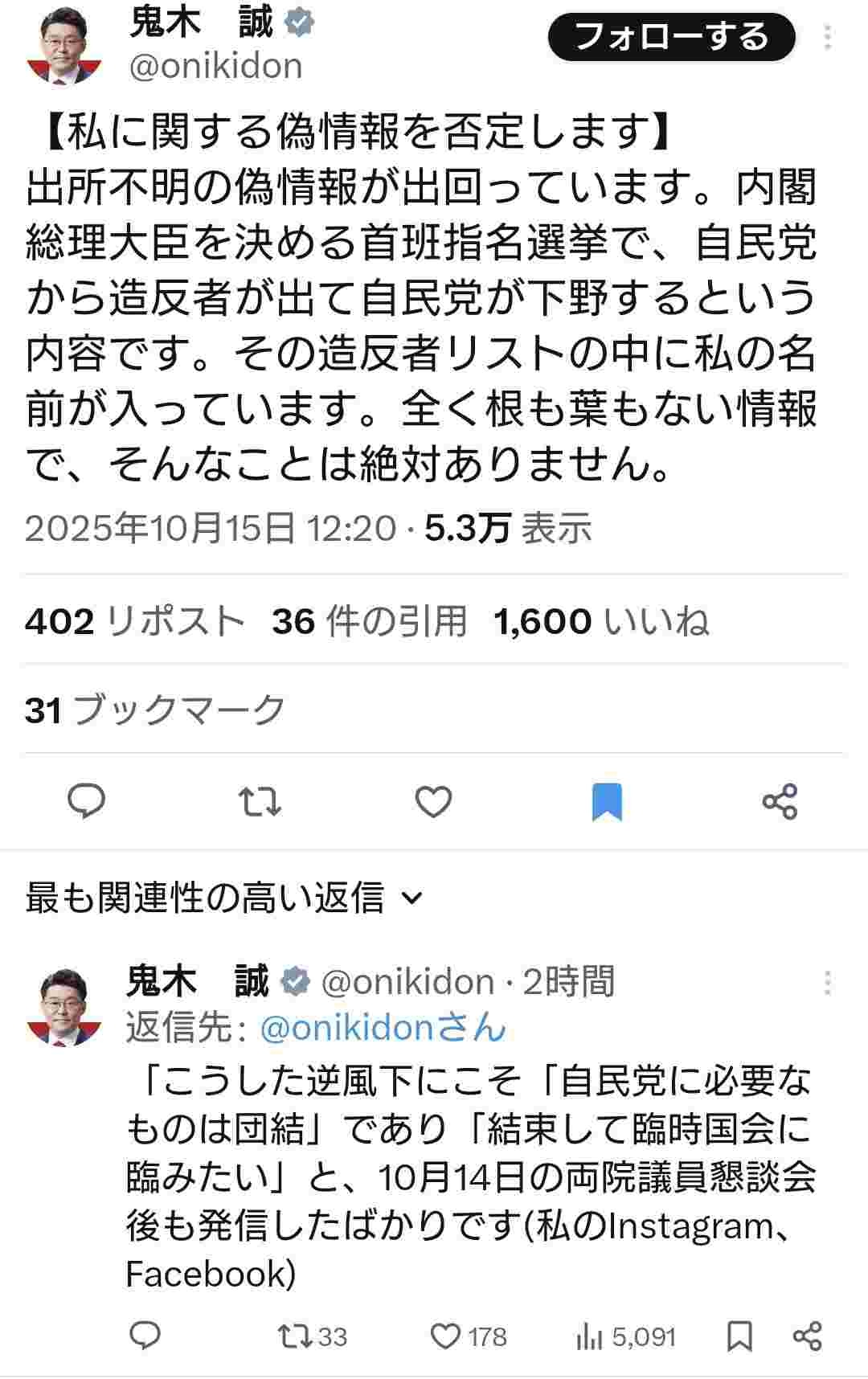Bookmark the reply post
Screen dimensions: 868x1379
[739, 1336]
